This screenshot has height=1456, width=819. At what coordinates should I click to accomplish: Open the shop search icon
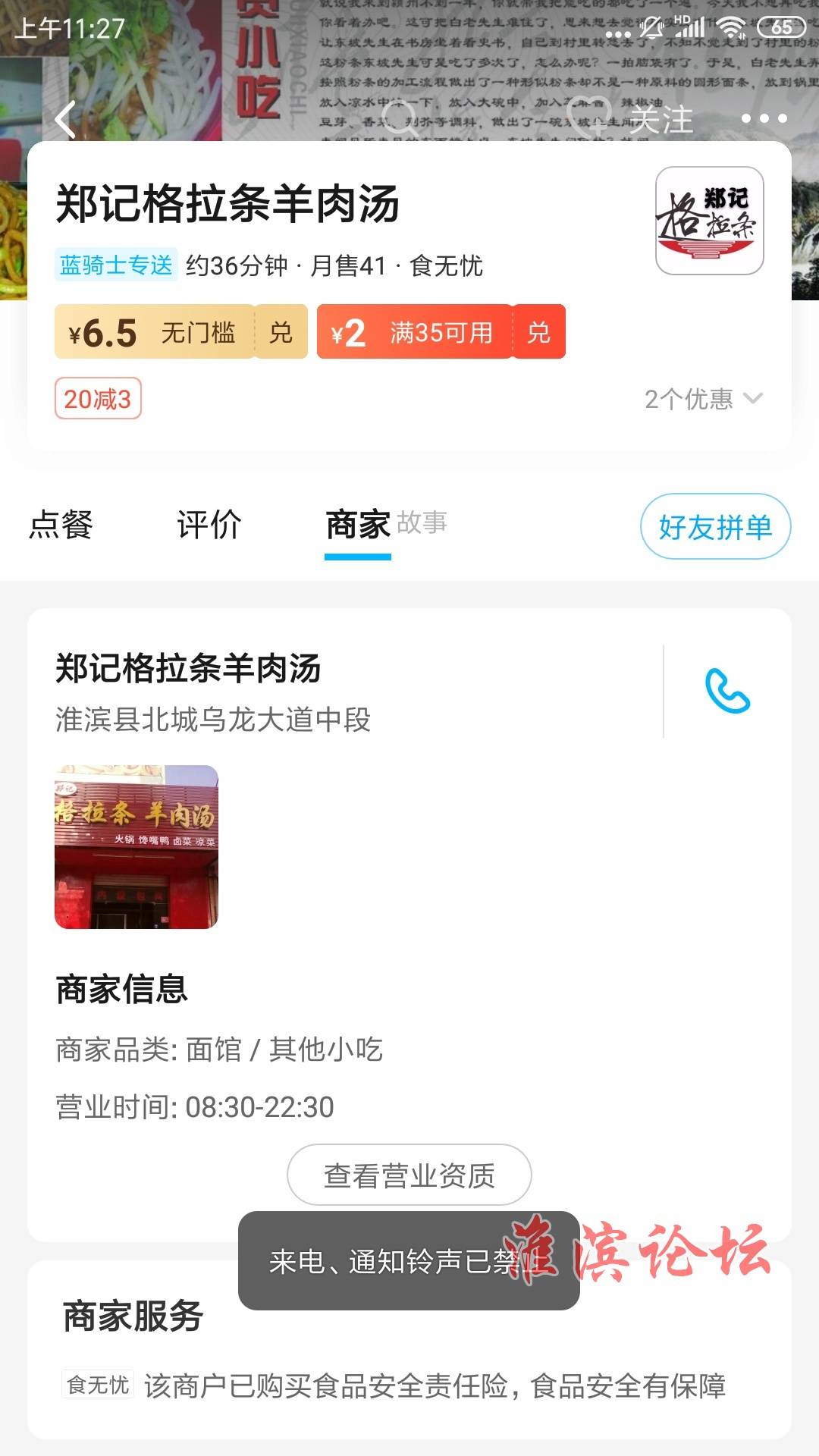point(400,119)
